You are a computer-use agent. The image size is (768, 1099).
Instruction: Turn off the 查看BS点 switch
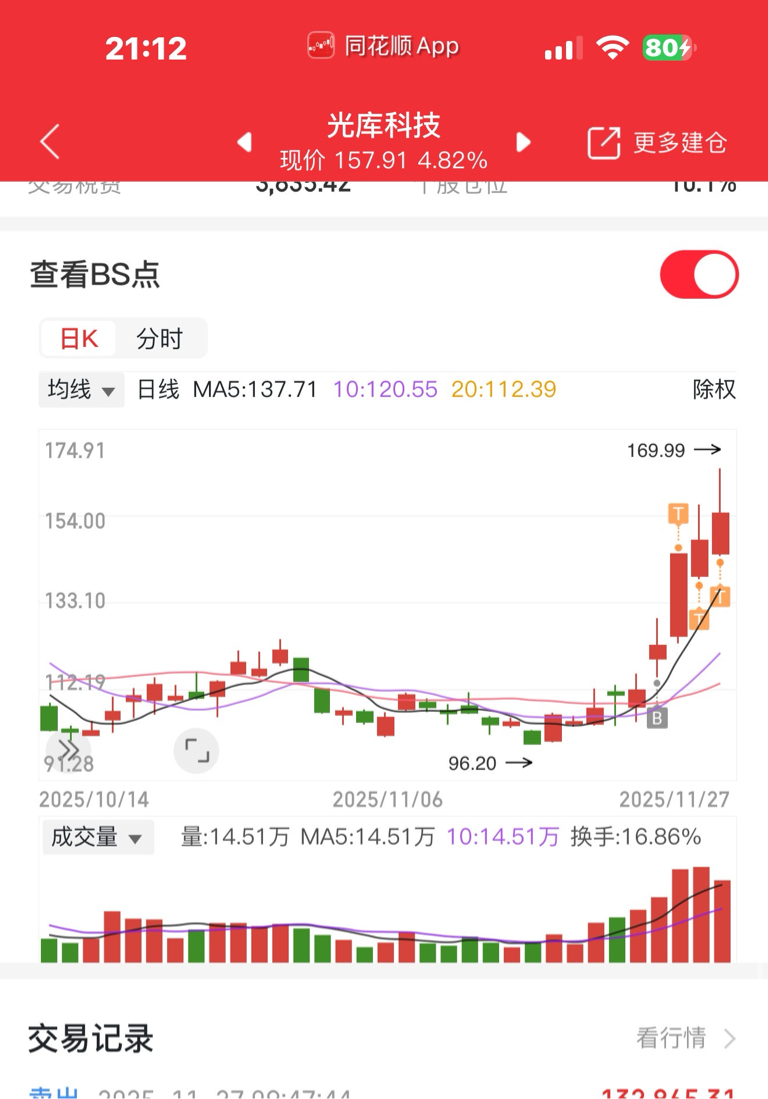point(699,274)
